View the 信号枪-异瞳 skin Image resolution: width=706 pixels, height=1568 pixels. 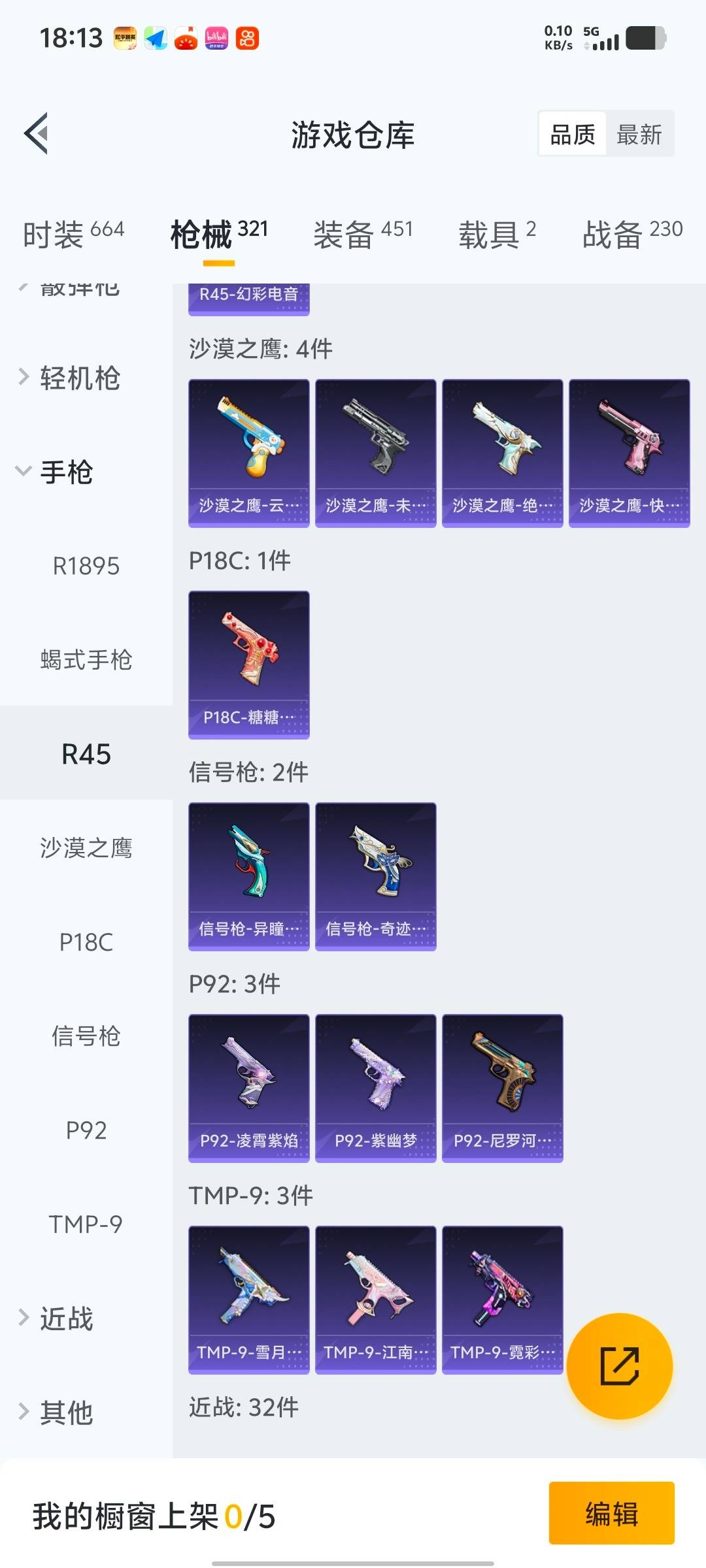(x=249, y=876)
